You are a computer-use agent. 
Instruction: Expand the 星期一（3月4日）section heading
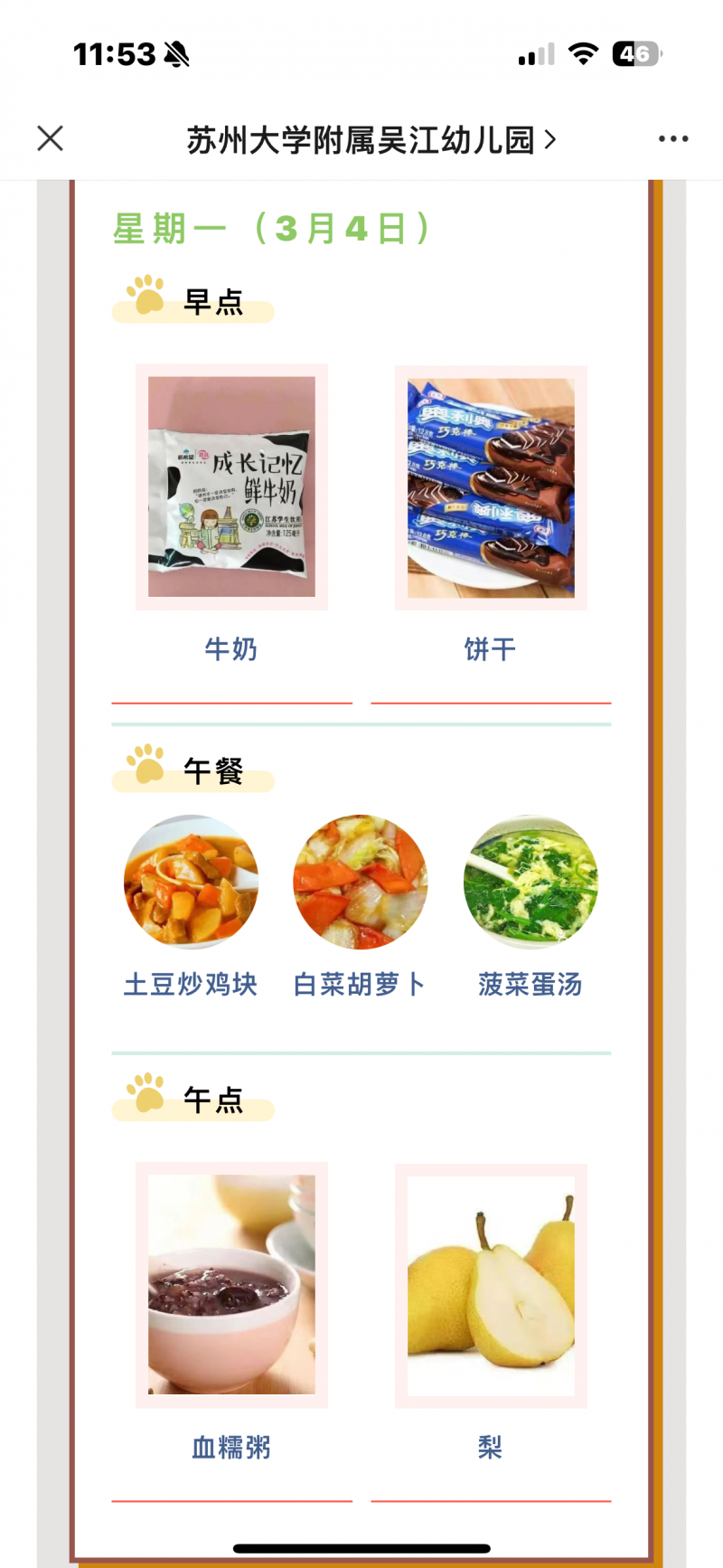tap(271, 228)
